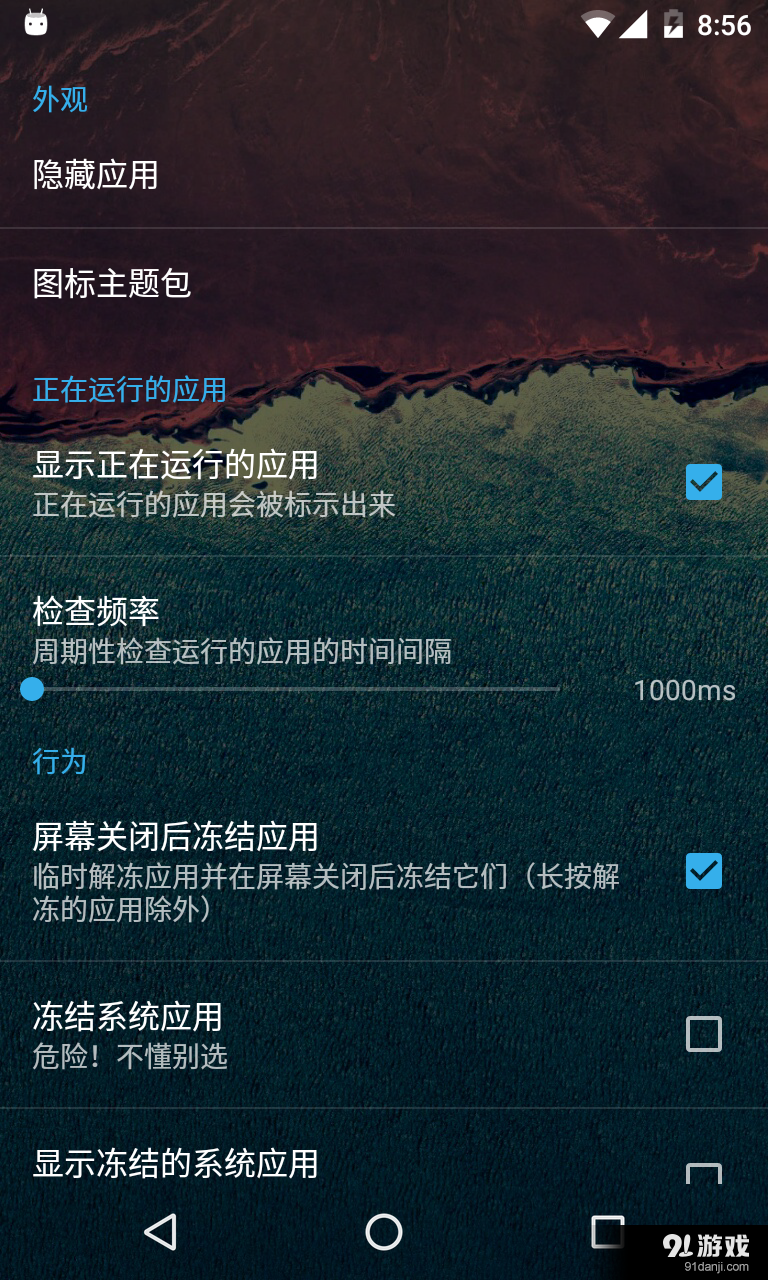Uncheck 显示正在运行的应用 option
The image size is (768, 1280).
[703, 482]
